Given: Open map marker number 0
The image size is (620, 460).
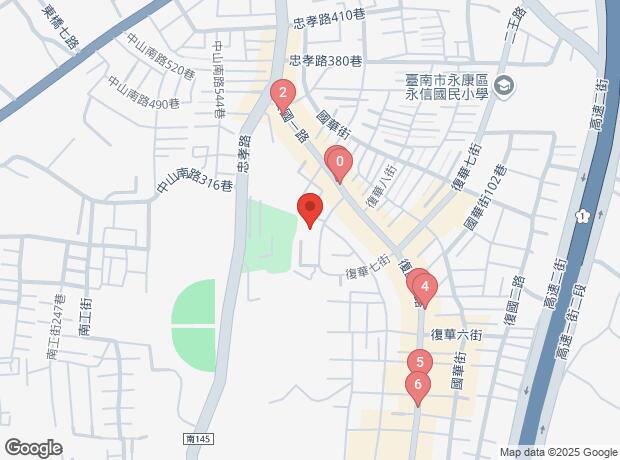Looking at the screenshot, I should [340, 161].
